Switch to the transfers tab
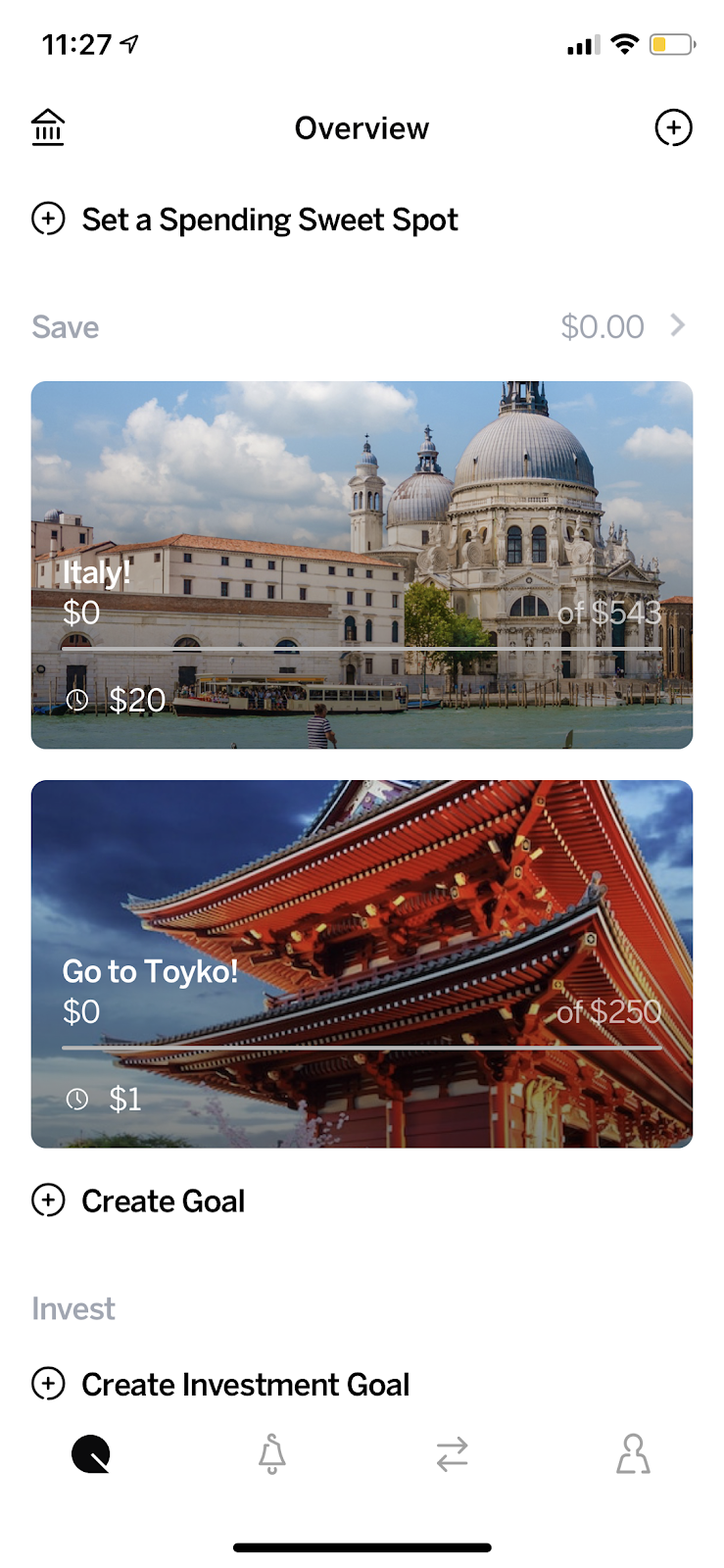The image size is (724, 1568). coord(453,1454)
